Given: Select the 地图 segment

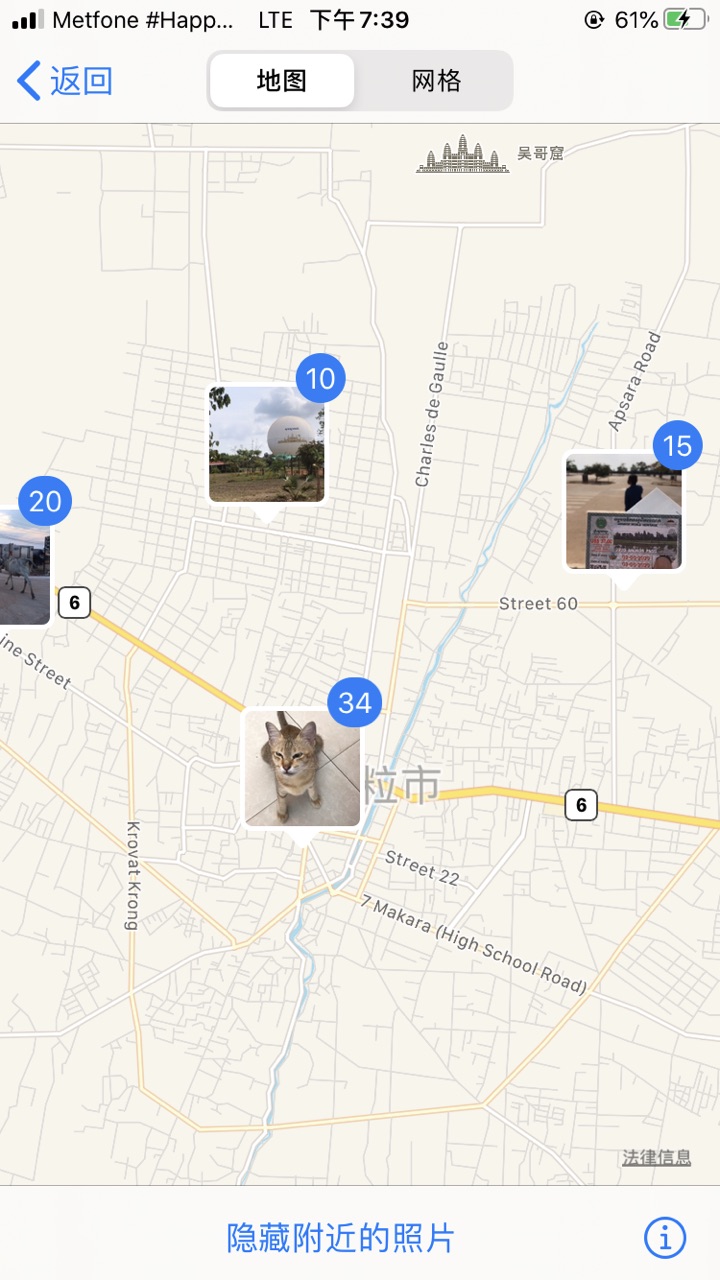Looking at the screenshot, I should click(282, 81).
